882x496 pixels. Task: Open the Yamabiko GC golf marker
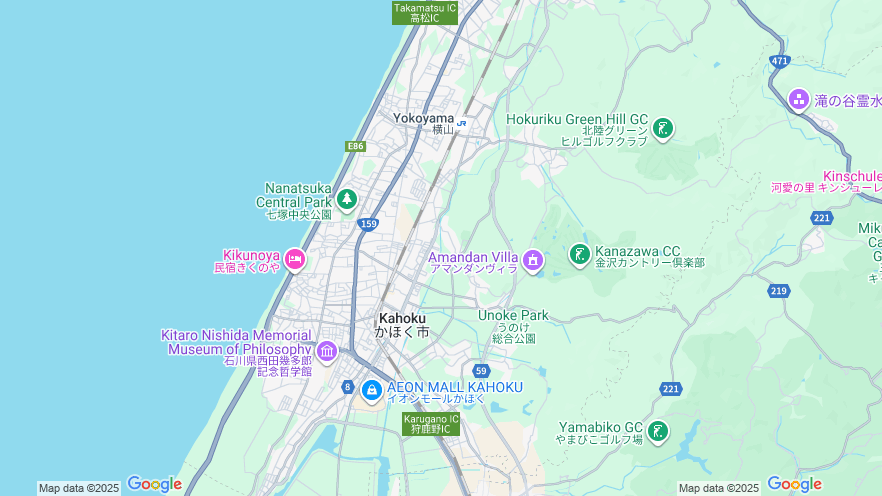[657, 432]
